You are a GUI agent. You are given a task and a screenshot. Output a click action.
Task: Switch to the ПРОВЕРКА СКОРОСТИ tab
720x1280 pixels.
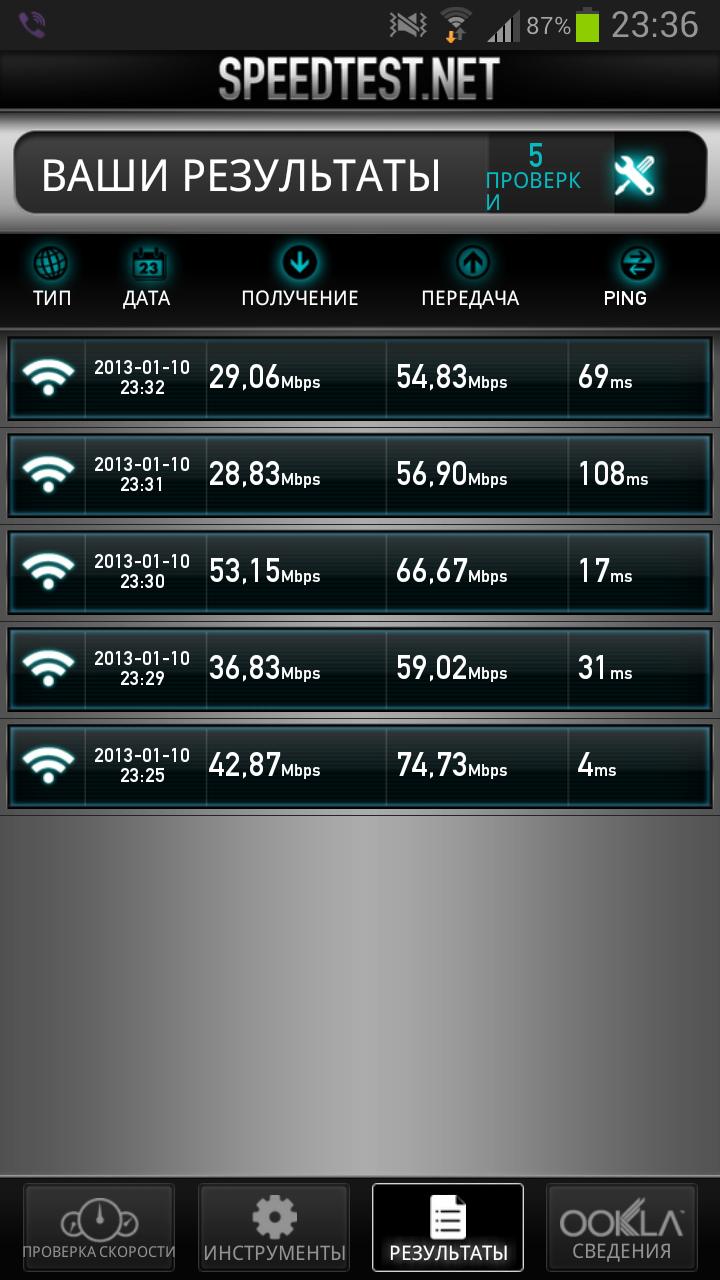pyautogui.click(x=99, y=1227)
